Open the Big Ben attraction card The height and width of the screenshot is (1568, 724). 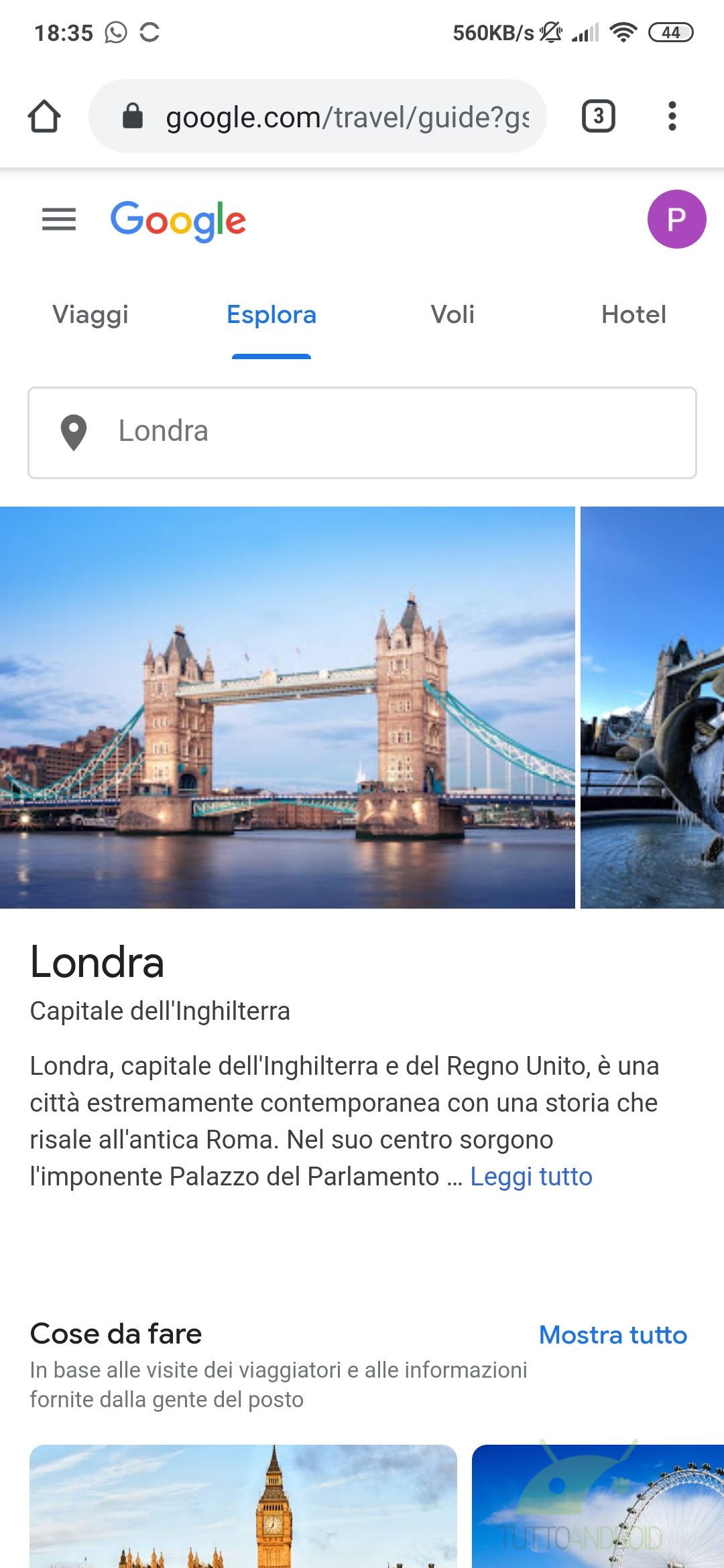[x=243, y=1506]
